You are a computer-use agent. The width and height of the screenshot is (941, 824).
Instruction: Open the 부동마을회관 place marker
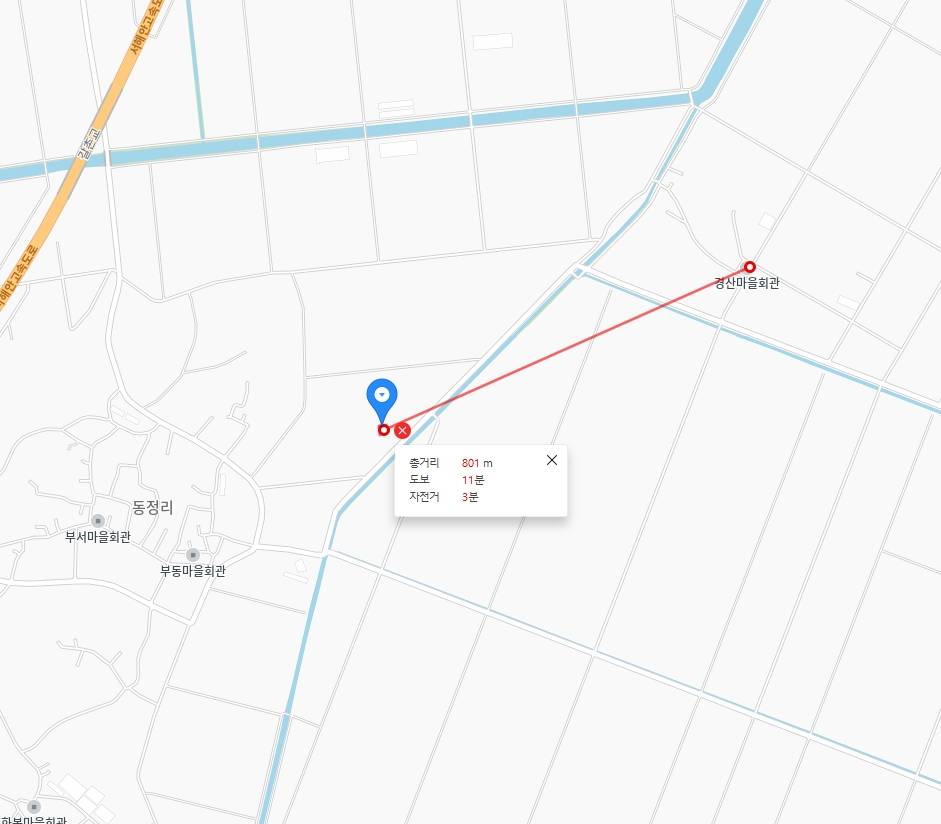click(193, 555)
